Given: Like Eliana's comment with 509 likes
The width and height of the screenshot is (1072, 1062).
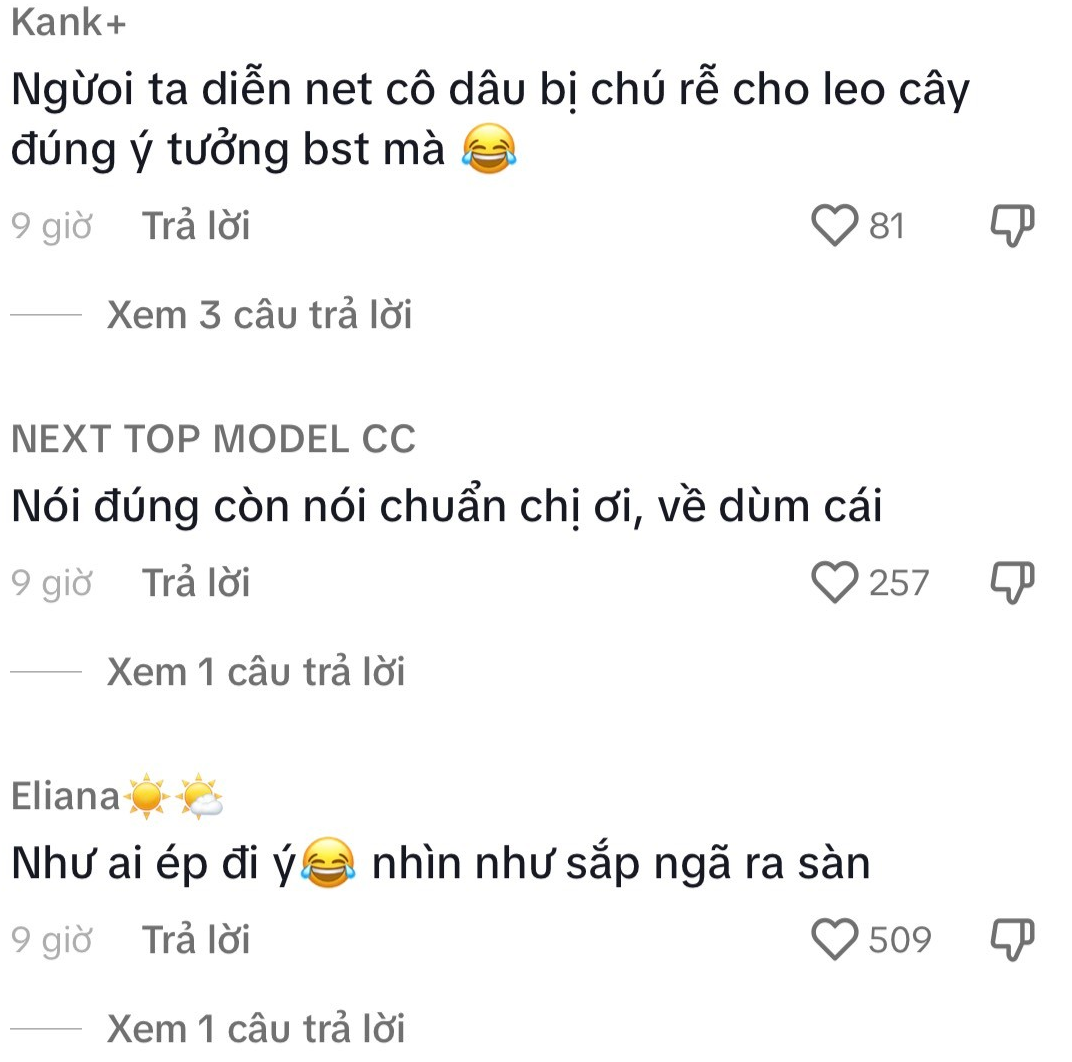Looking at the screenshot, I should click(x=834, y=939).
